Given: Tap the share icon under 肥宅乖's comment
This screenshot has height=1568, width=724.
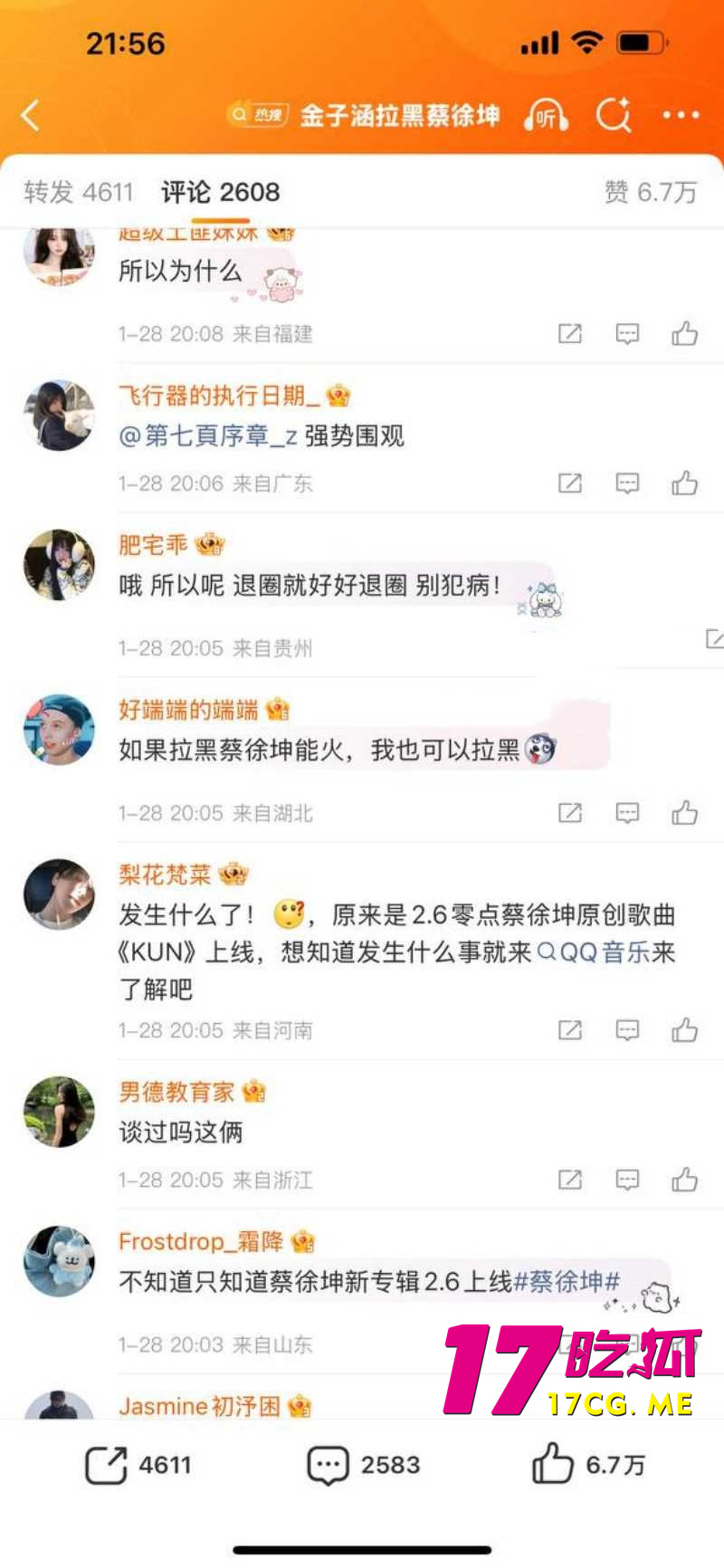Looking at the screenshot, I should point(713,638).
